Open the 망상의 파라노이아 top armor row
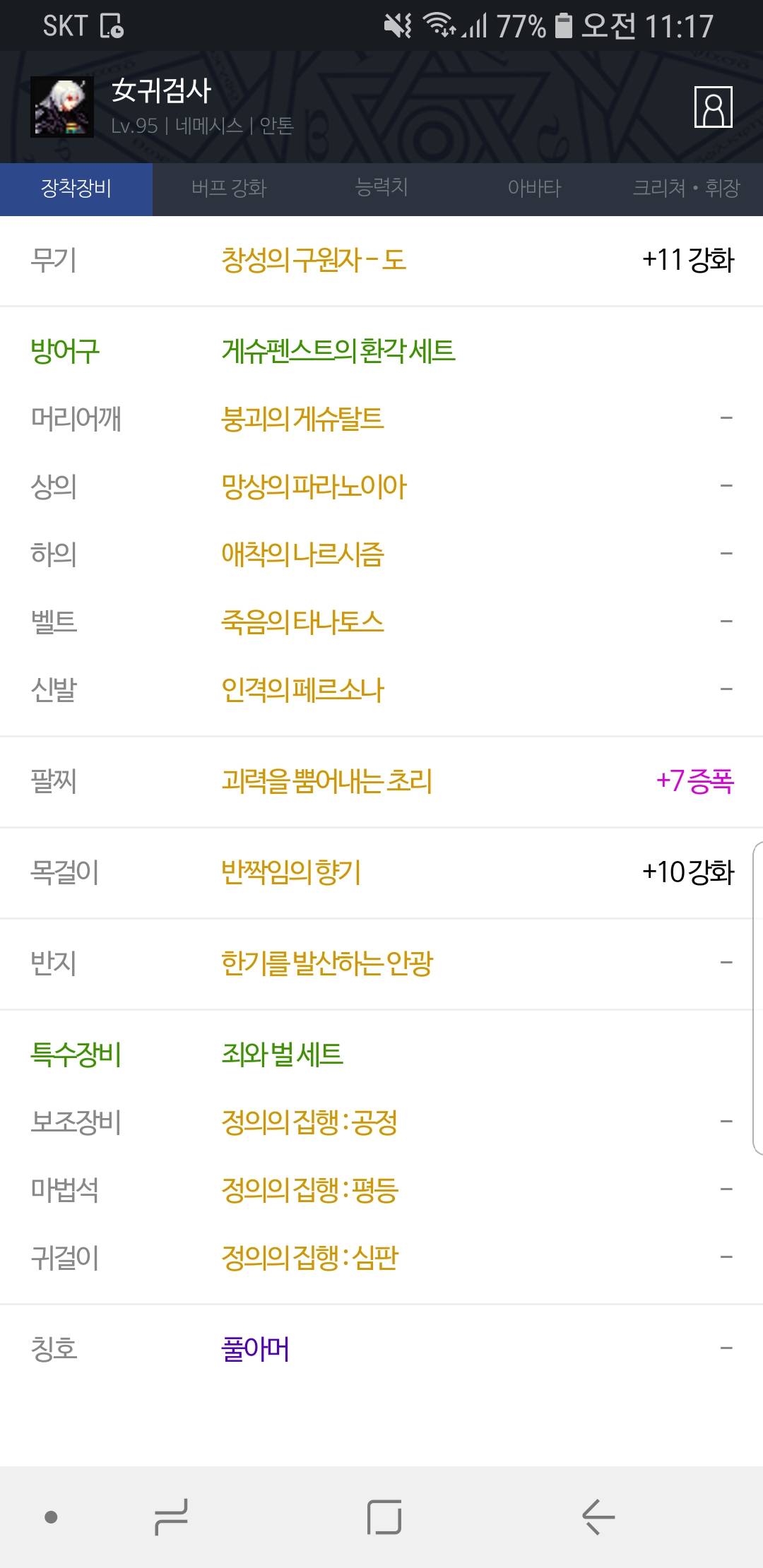This screenshot has height=1568, width=763. coord(381,487)
